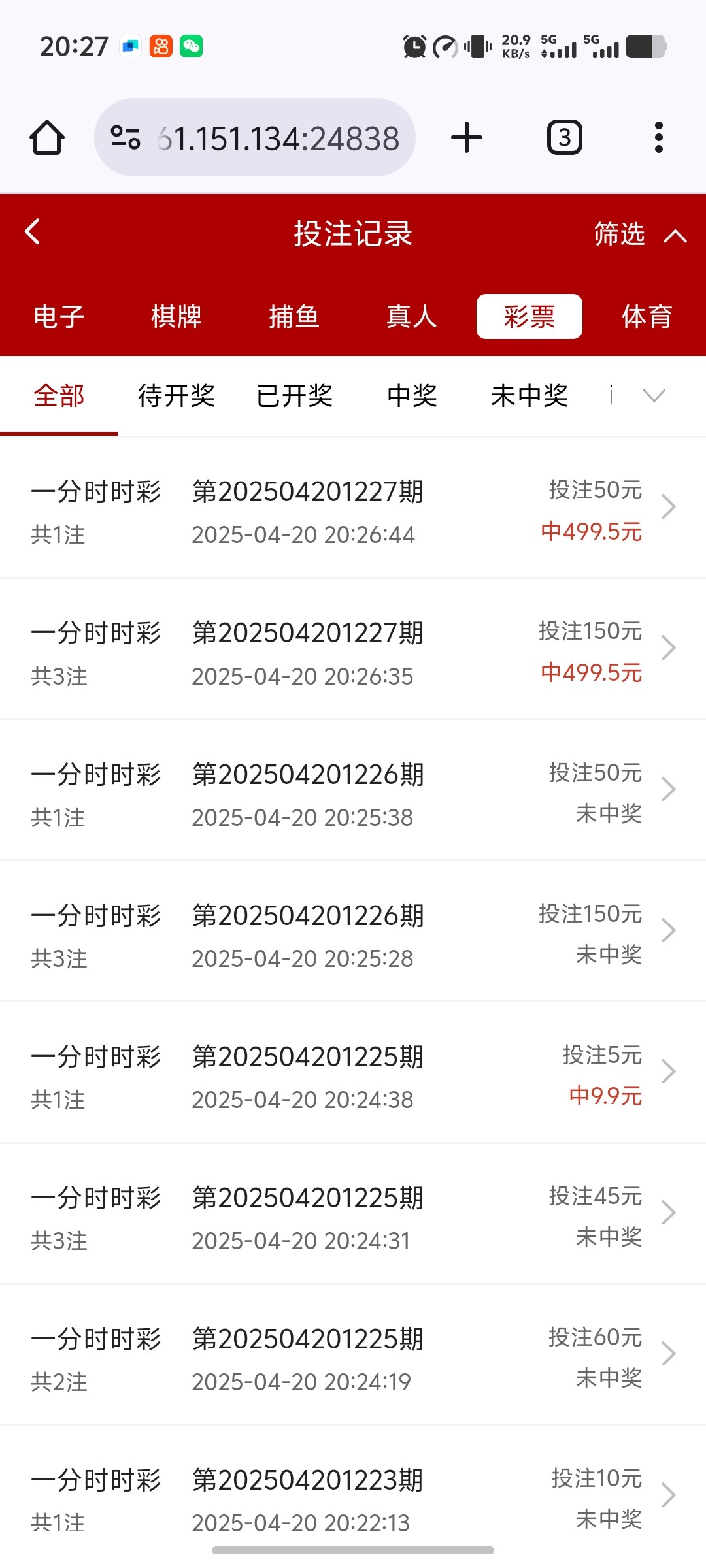Switch to the 电子 category tab

click(59, 317)
